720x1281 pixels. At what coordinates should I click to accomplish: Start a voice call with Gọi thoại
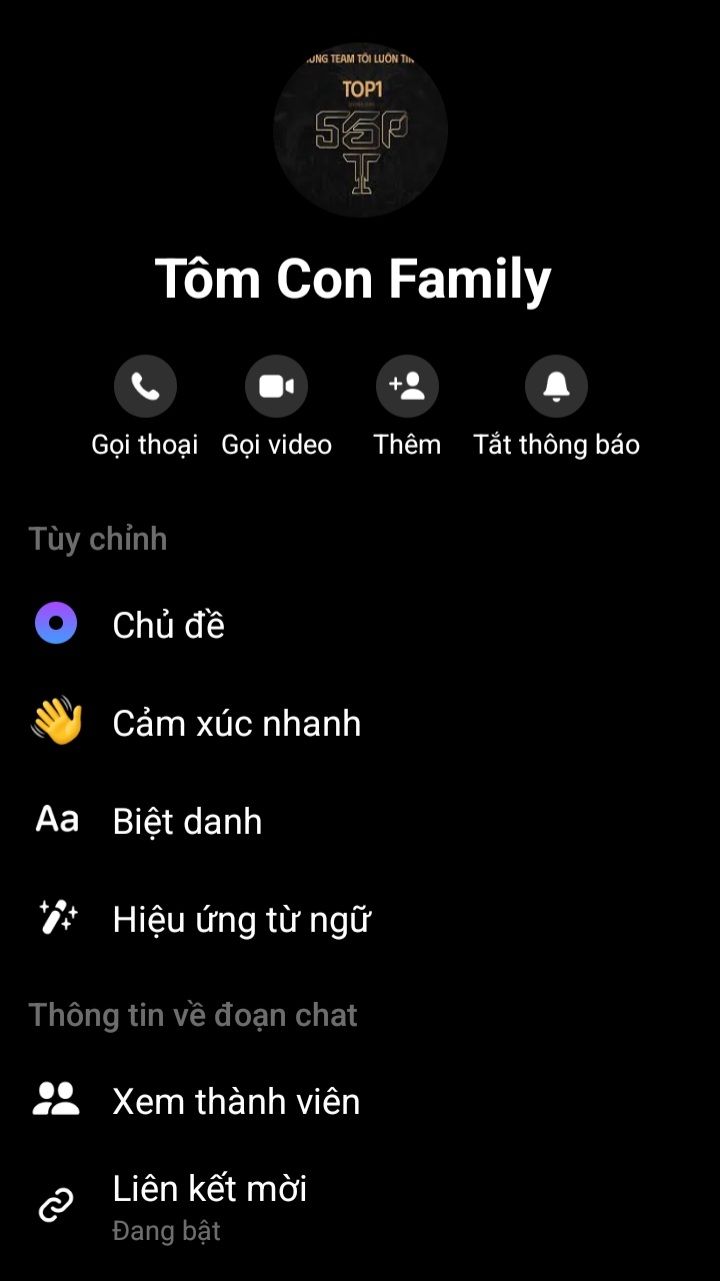coord(145,387)
